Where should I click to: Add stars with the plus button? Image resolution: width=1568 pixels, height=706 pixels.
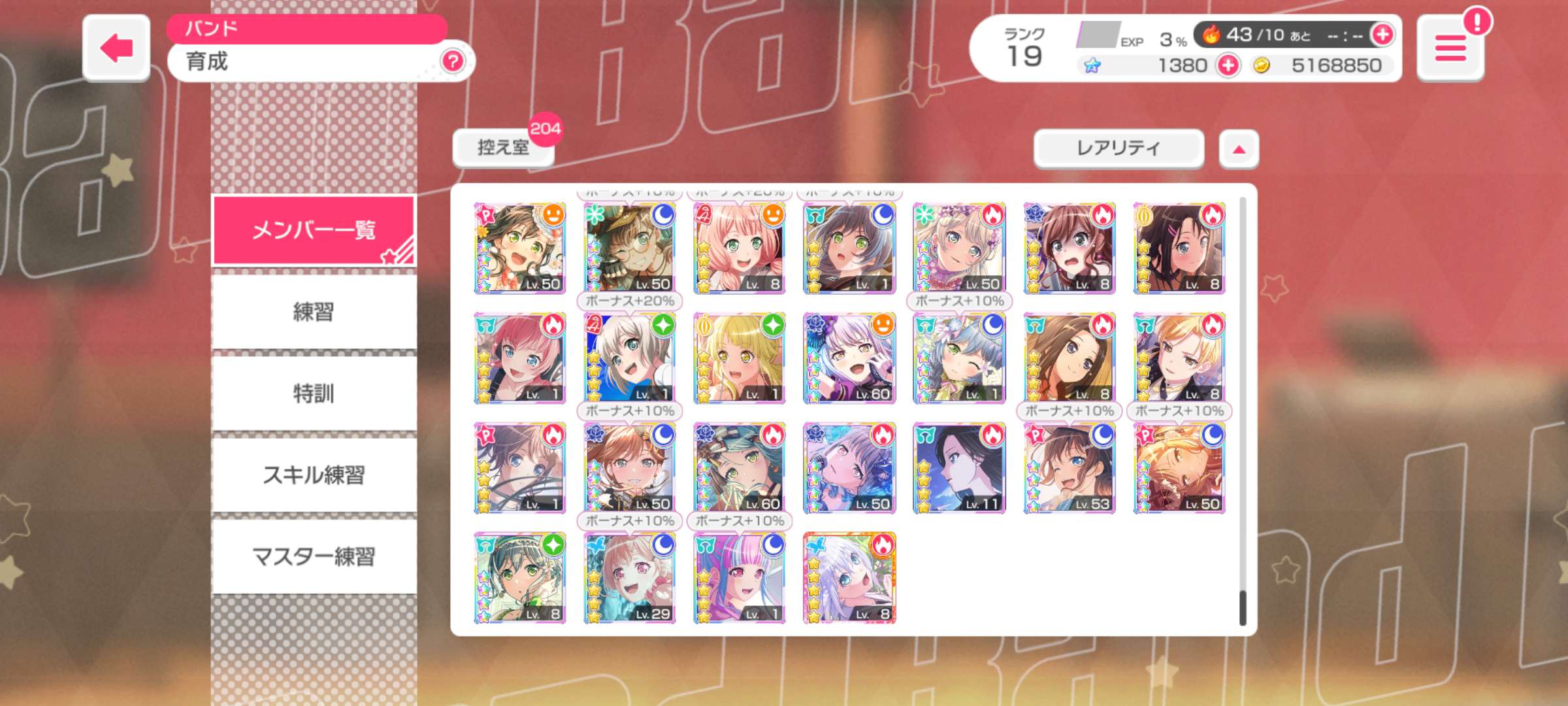pos(1228,65)
